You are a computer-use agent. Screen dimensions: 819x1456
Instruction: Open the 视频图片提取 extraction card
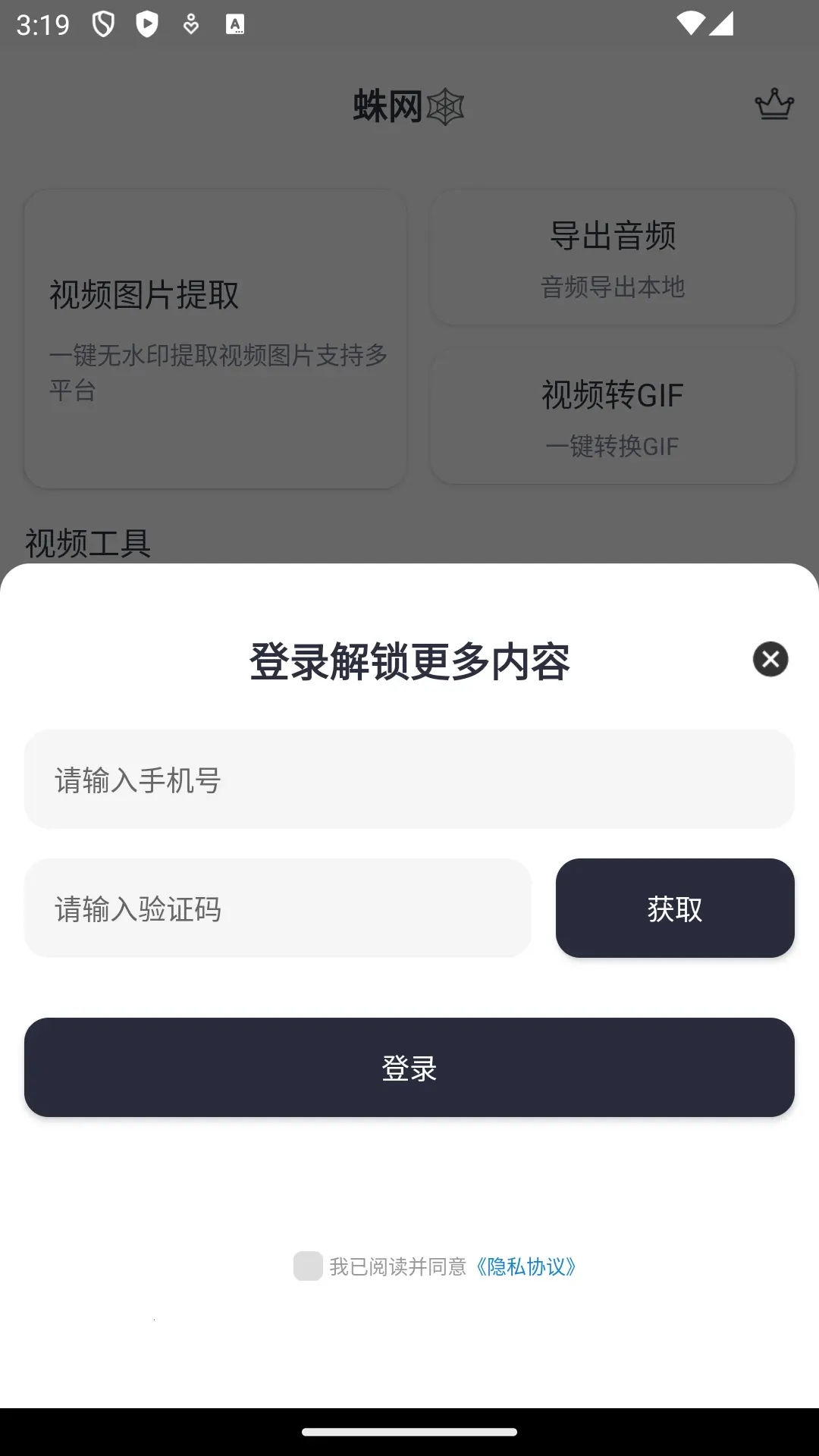[215, 337]
